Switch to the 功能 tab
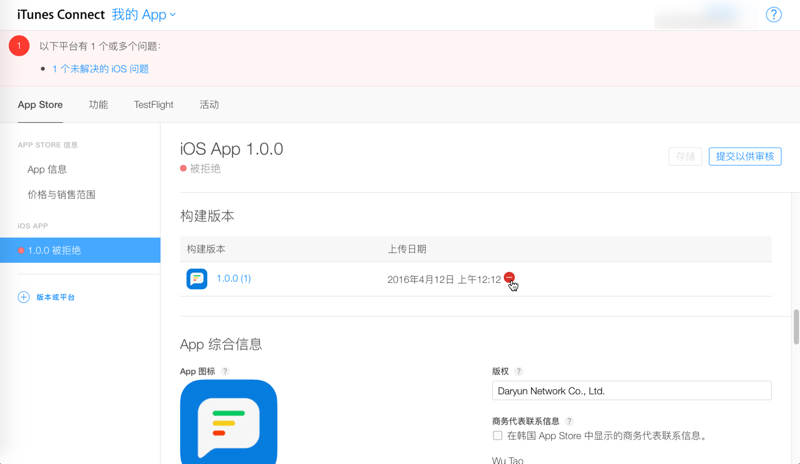Viewport: 800px width, 464px height. [x=98, y=105]
